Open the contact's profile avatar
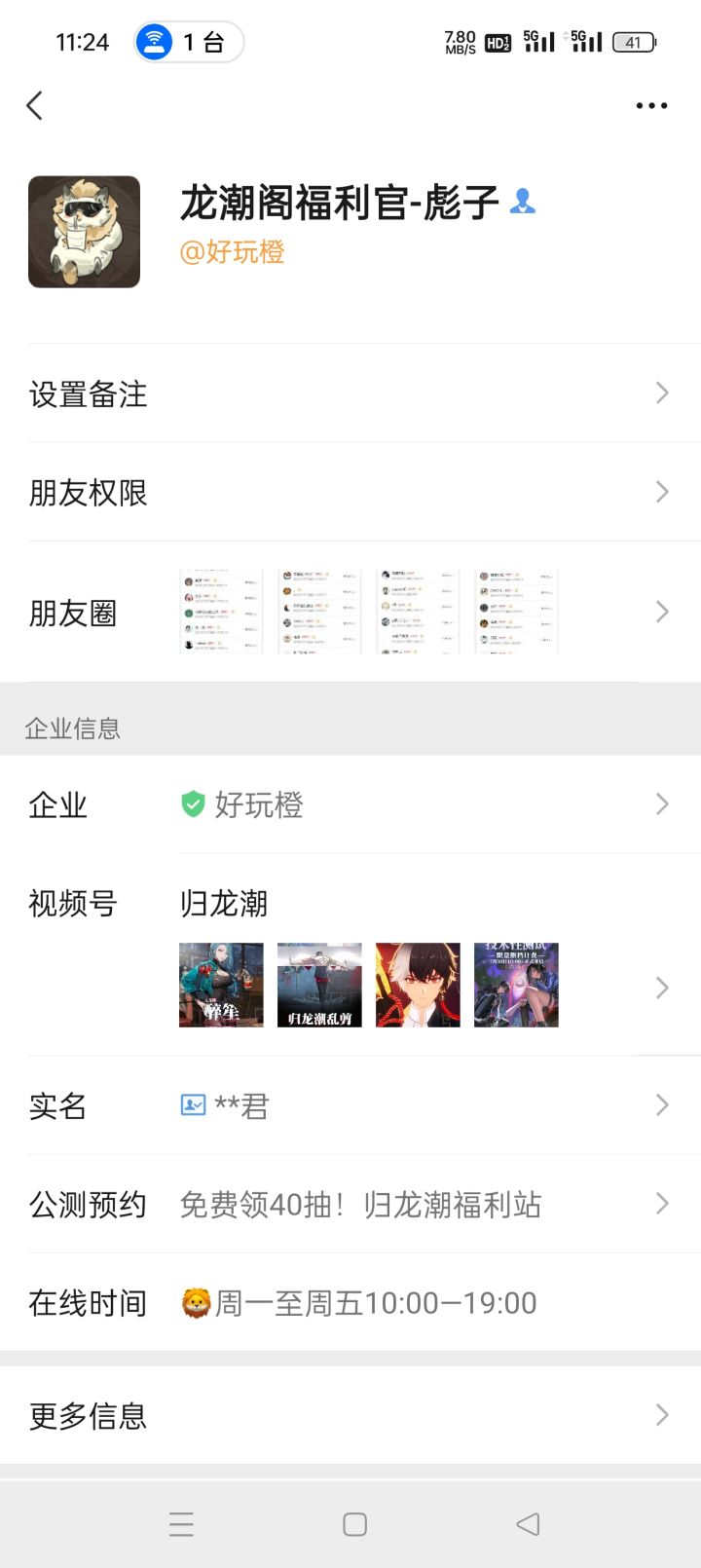Screen dimensions: 701x1568 pyautogui.click(x=84, y=232)
